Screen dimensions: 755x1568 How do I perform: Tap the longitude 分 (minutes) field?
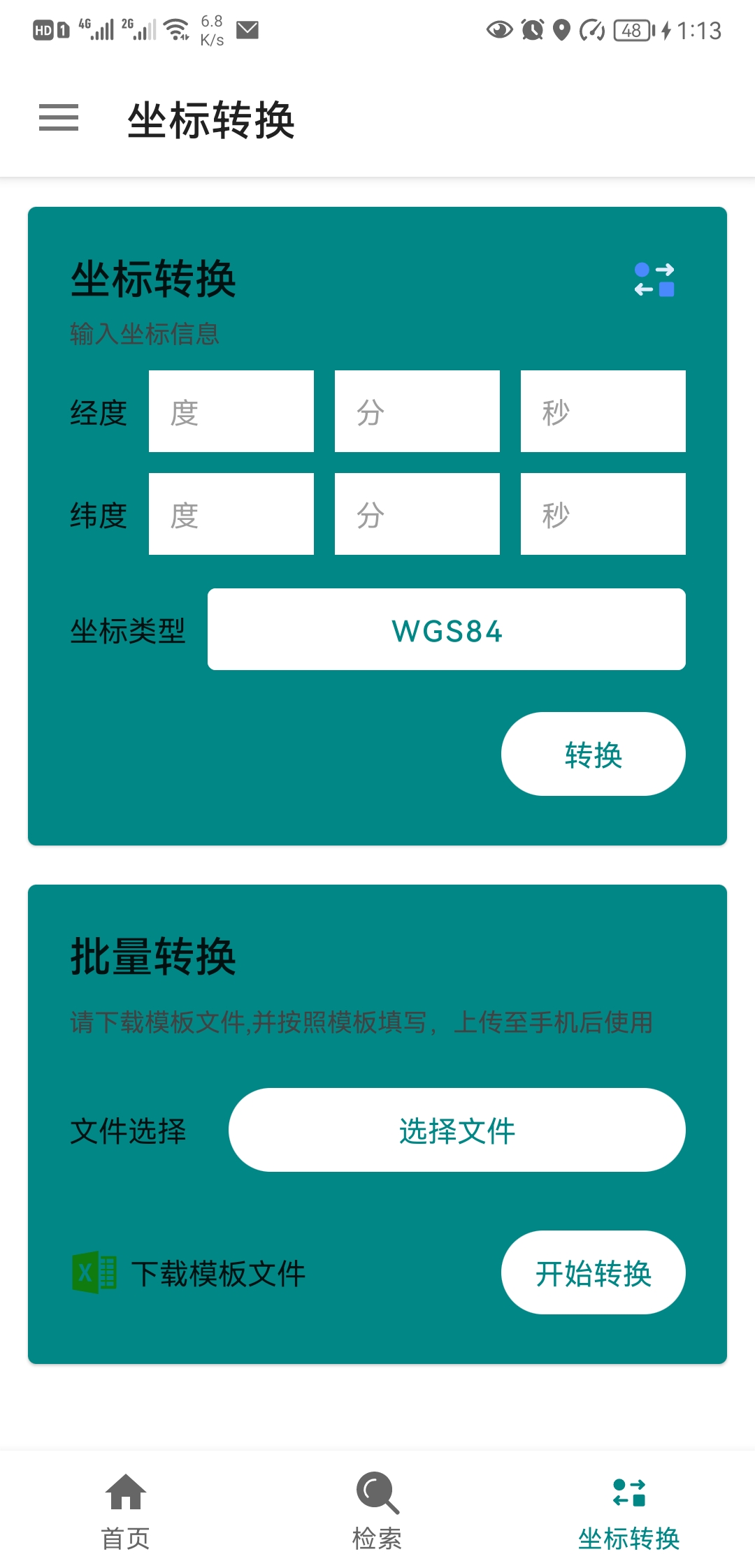point(417,412)
